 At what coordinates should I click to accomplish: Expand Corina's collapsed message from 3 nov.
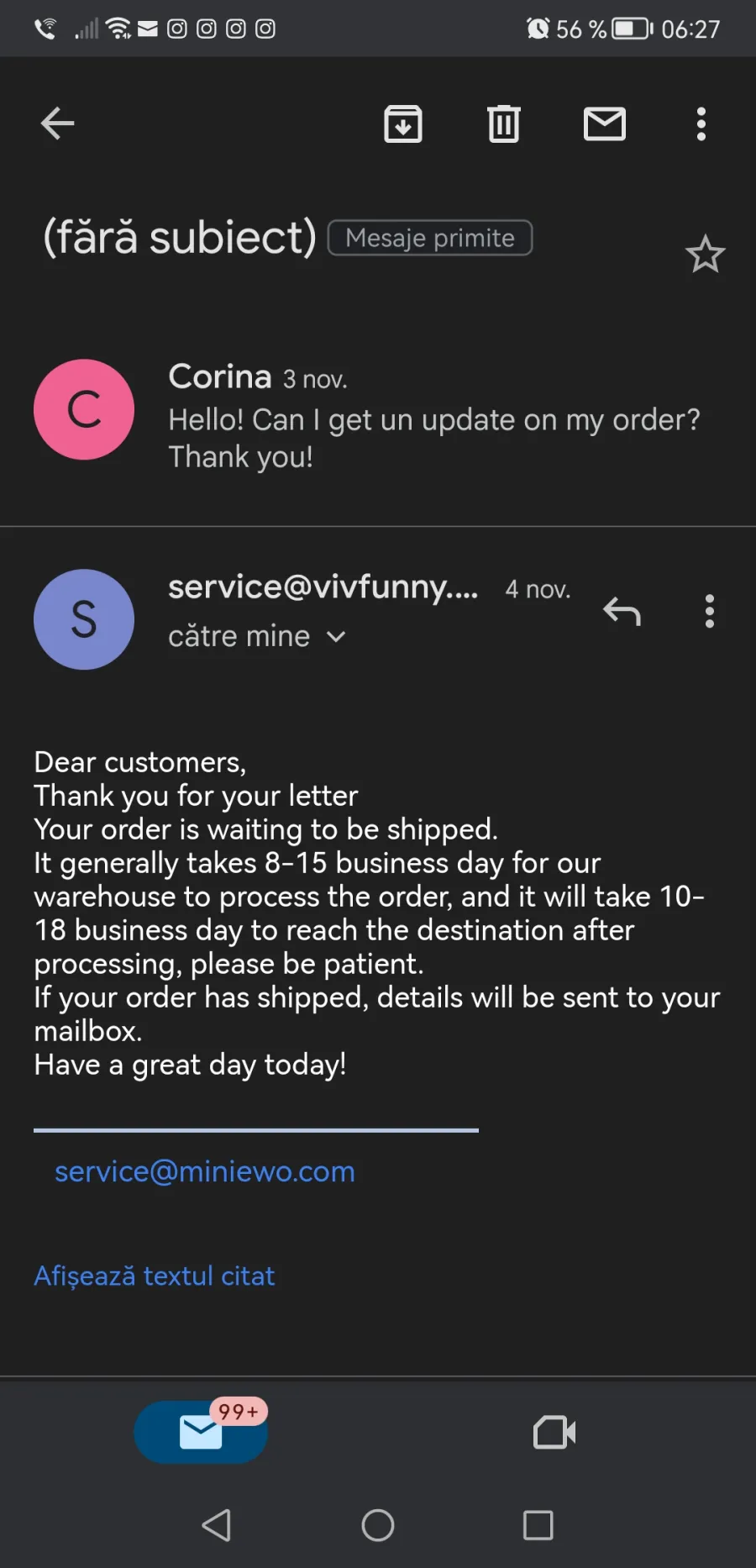[378, 415]
